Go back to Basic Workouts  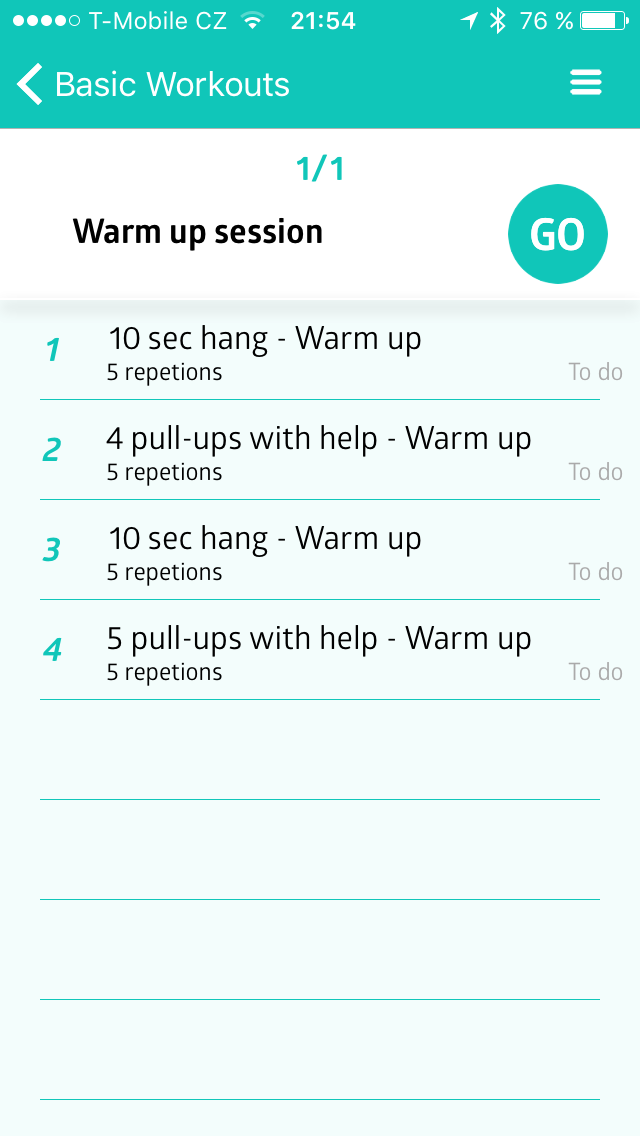154,84
